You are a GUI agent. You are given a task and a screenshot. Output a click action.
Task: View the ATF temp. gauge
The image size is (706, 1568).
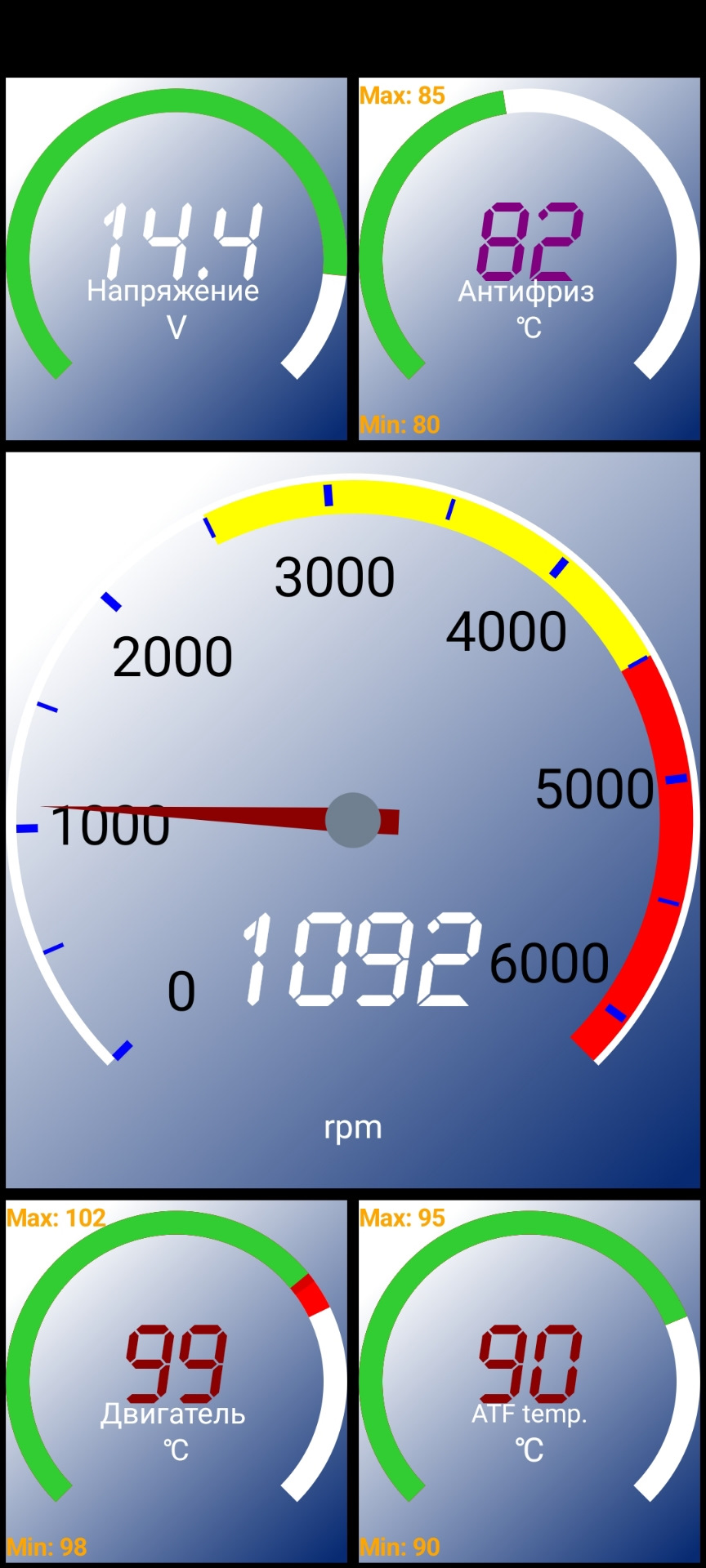pyautogui.click(x=529, y=1381)
